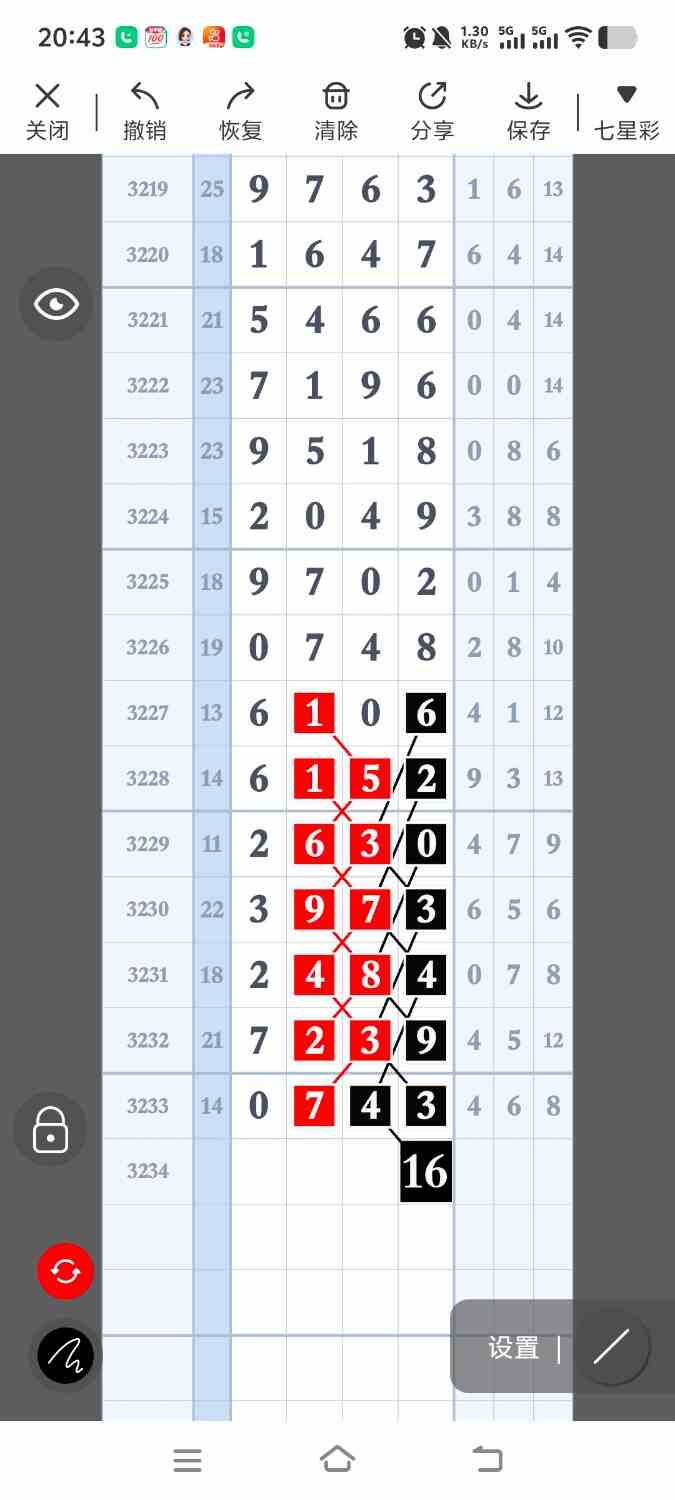Close the chart editor with 关闭
Viewport: 675px width, 1500px height.
point(47,111)
